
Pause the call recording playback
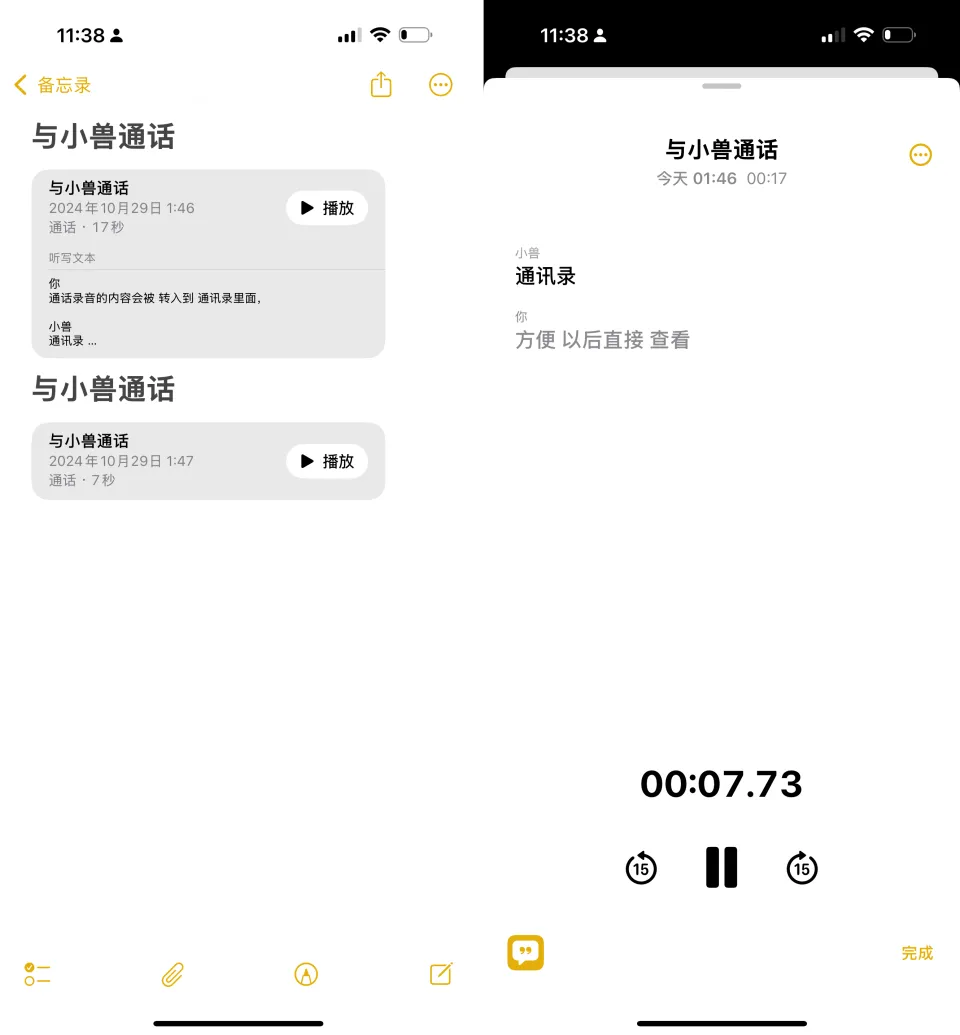tap(721, 867)
